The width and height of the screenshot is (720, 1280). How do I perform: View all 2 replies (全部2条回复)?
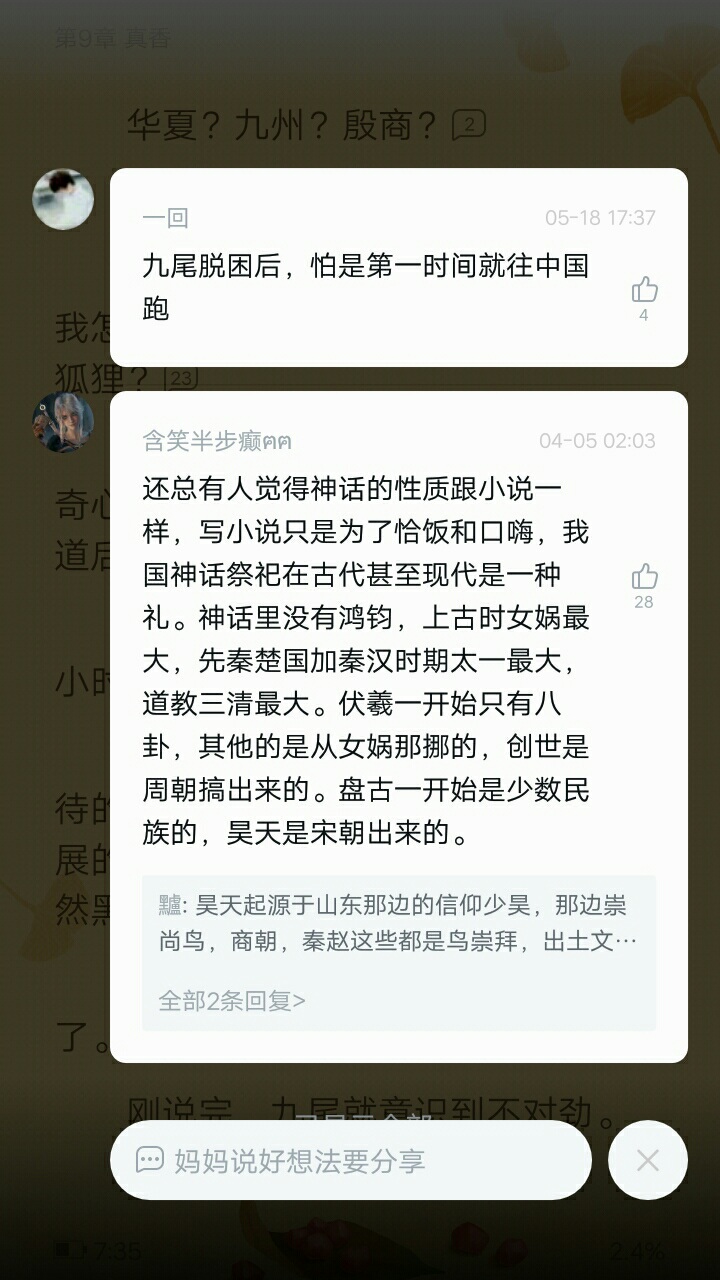pyautogui.click(x=232, y=1000)
